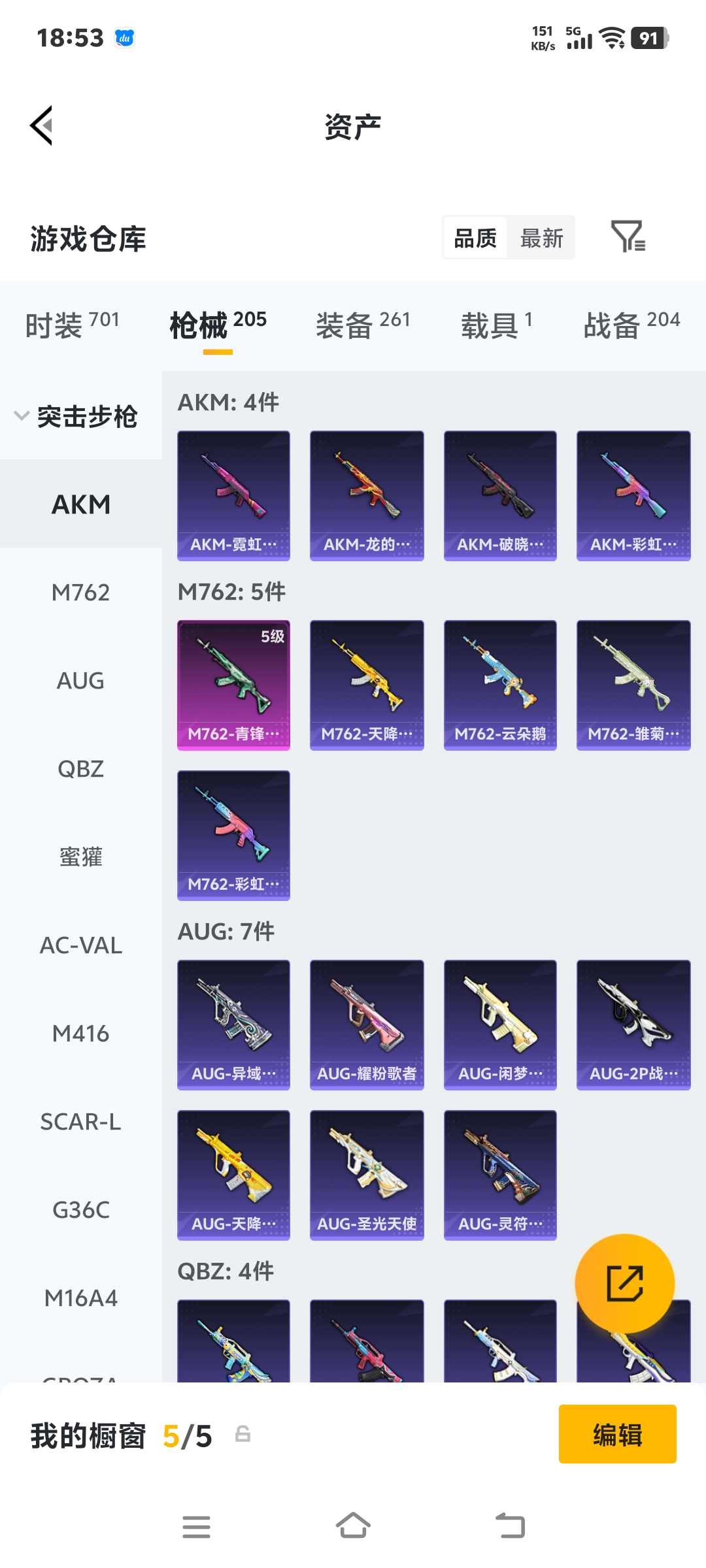Select M762 in the side list

pyautogui.click(x=80, y=593)
